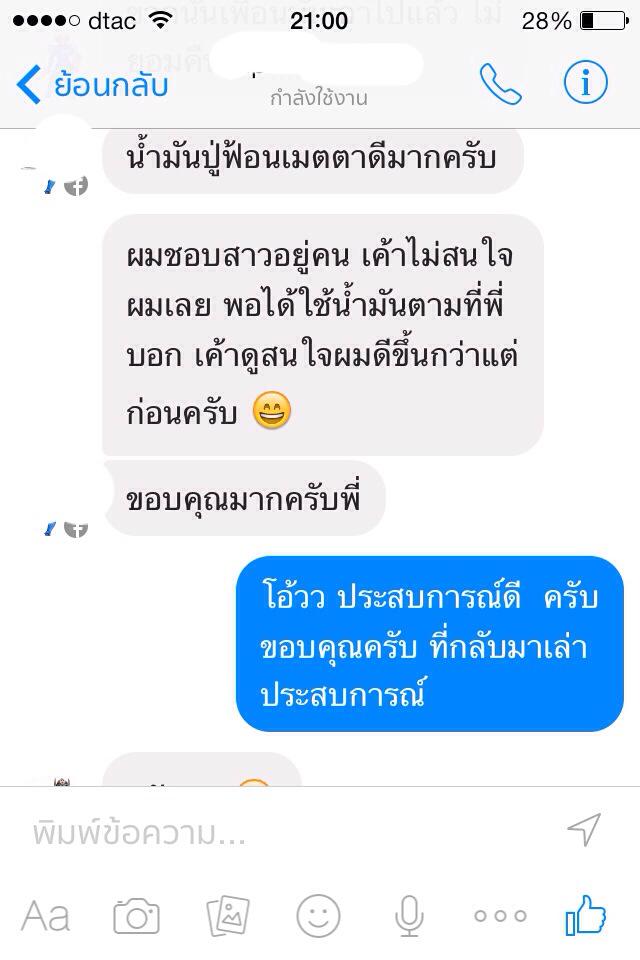Switch to the Aa text keyboard
640x960 pixels.
46,915
